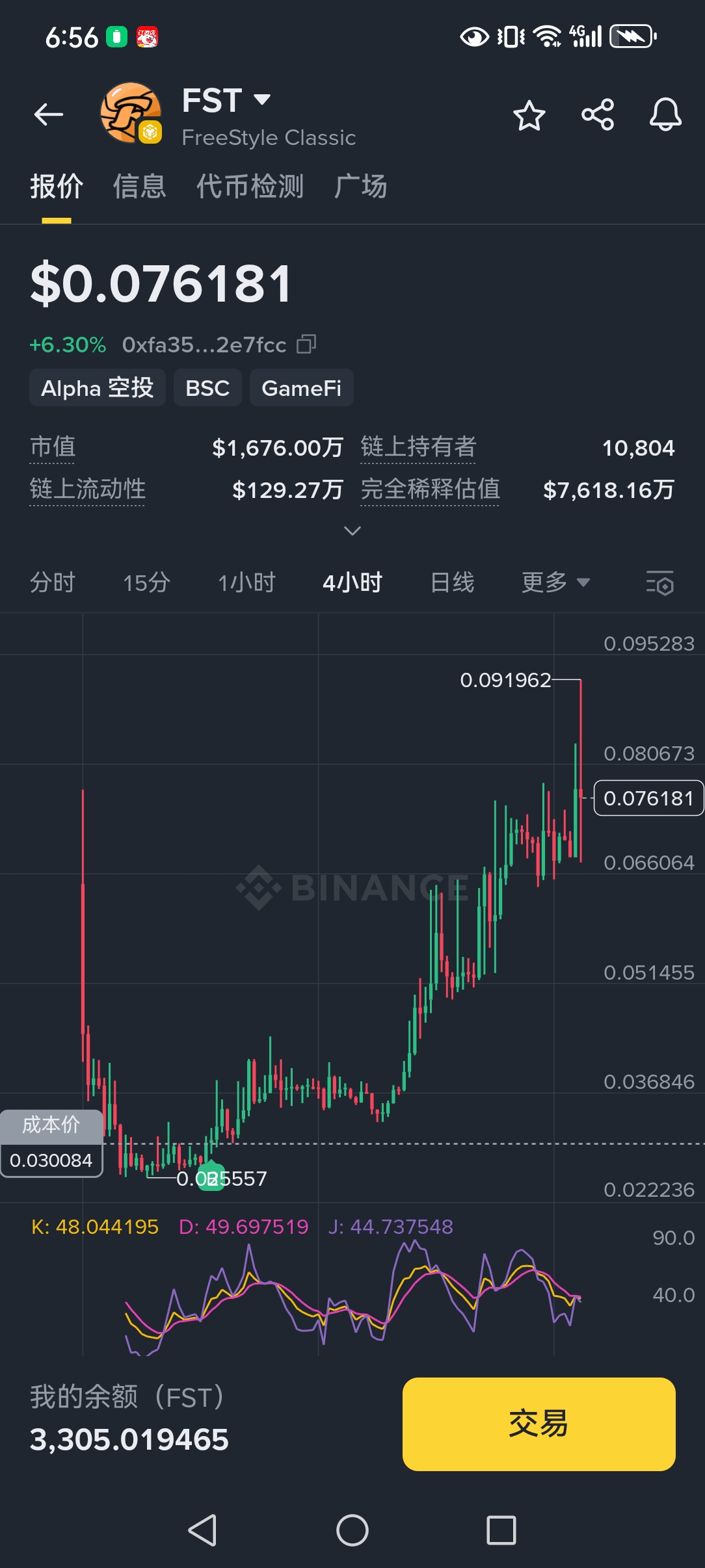705x1568 pixels.
Task: Go to the Android home screen
Action: pyautogui.click(x=352, y=1530)
